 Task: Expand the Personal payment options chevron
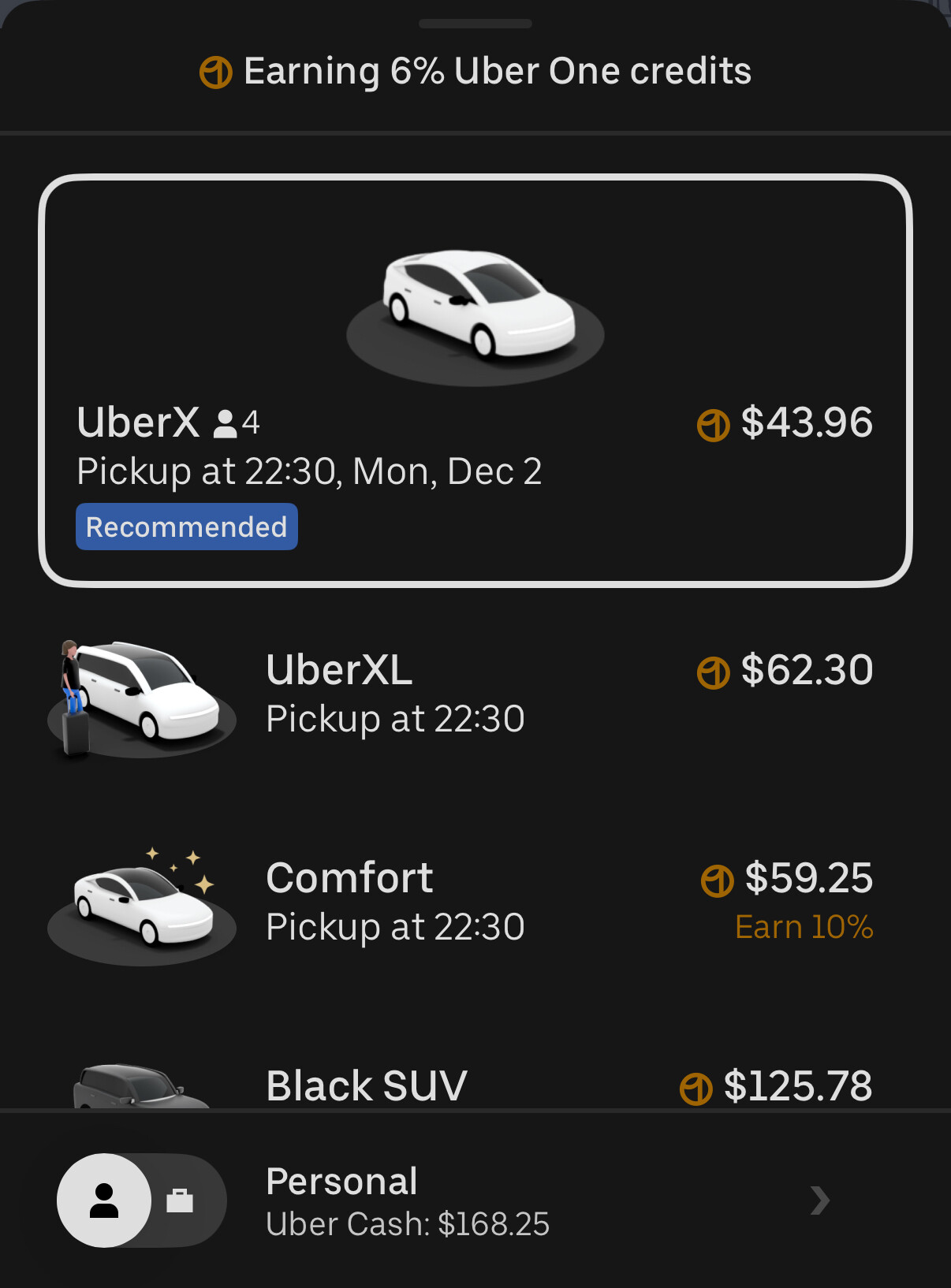(x=819, y=1200)
